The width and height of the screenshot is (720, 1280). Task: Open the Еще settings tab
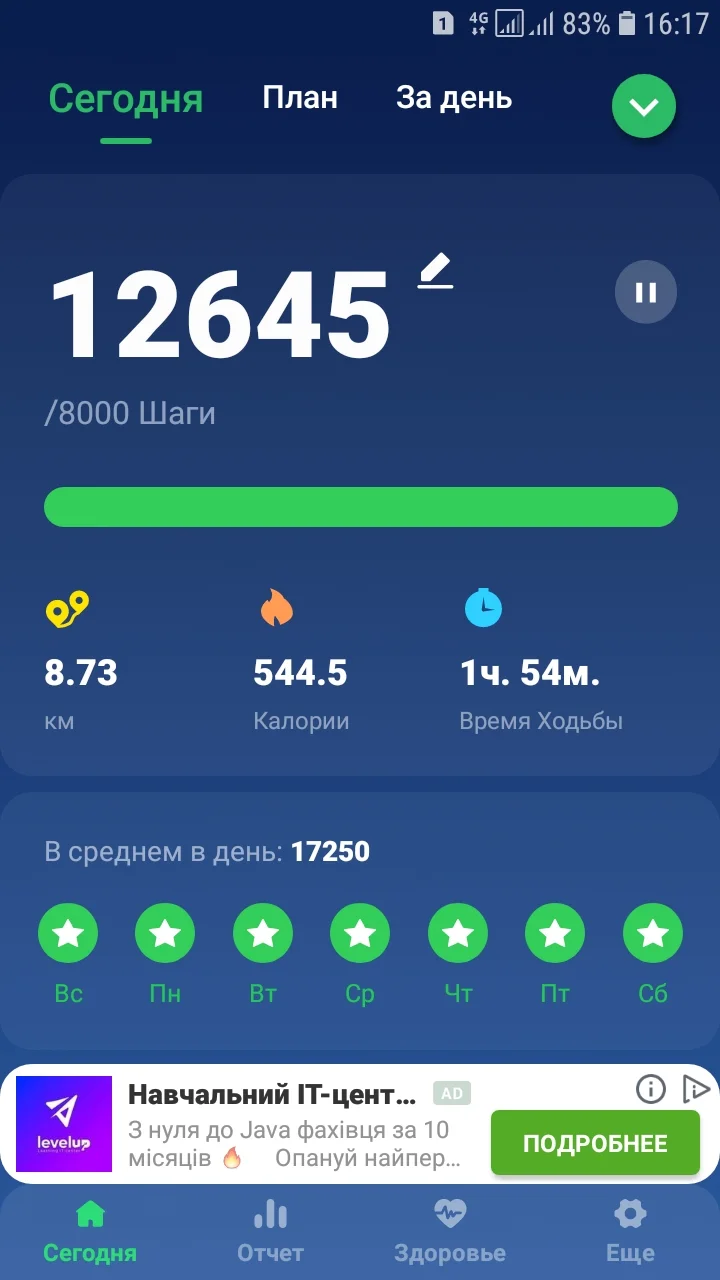click(630, 1231)
